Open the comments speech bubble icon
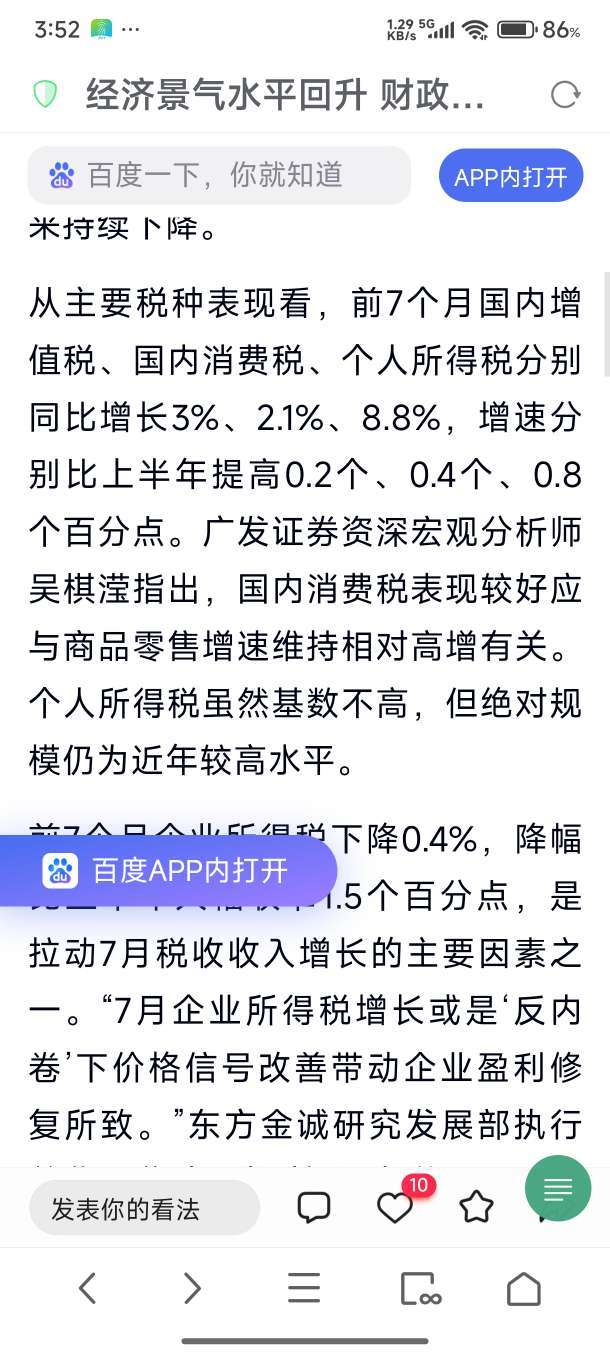This screenshot has height=1356, width=610. coord(314,1208)
